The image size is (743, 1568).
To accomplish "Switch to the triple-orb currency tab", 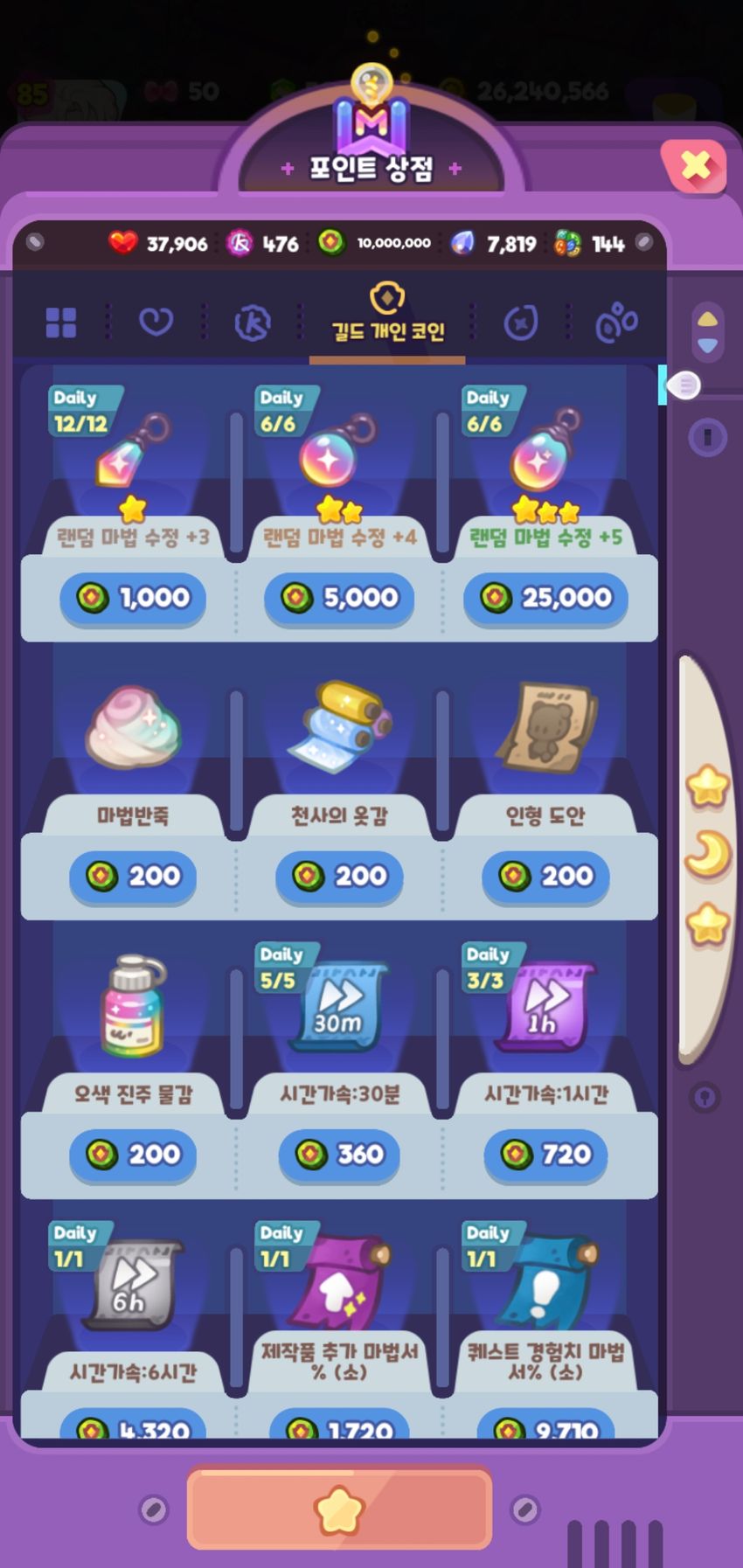I will coord(616,323).
